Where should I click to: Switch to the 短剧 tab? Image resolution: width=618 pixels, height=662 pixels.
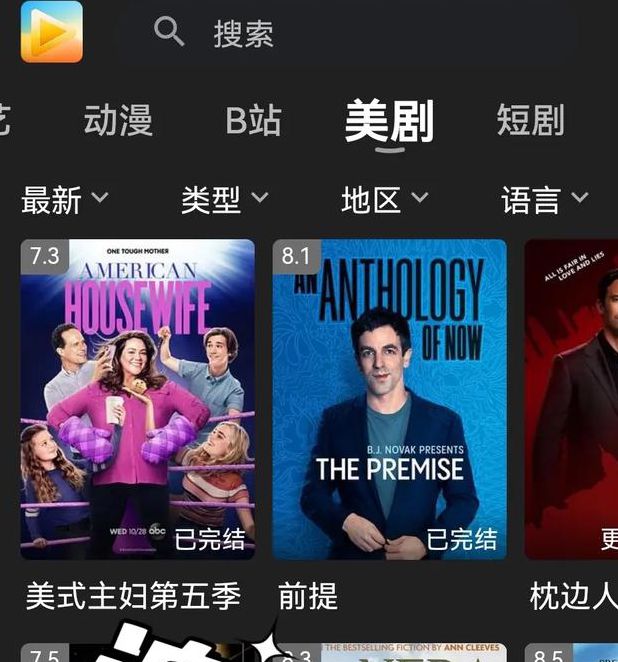coord(530,120)
